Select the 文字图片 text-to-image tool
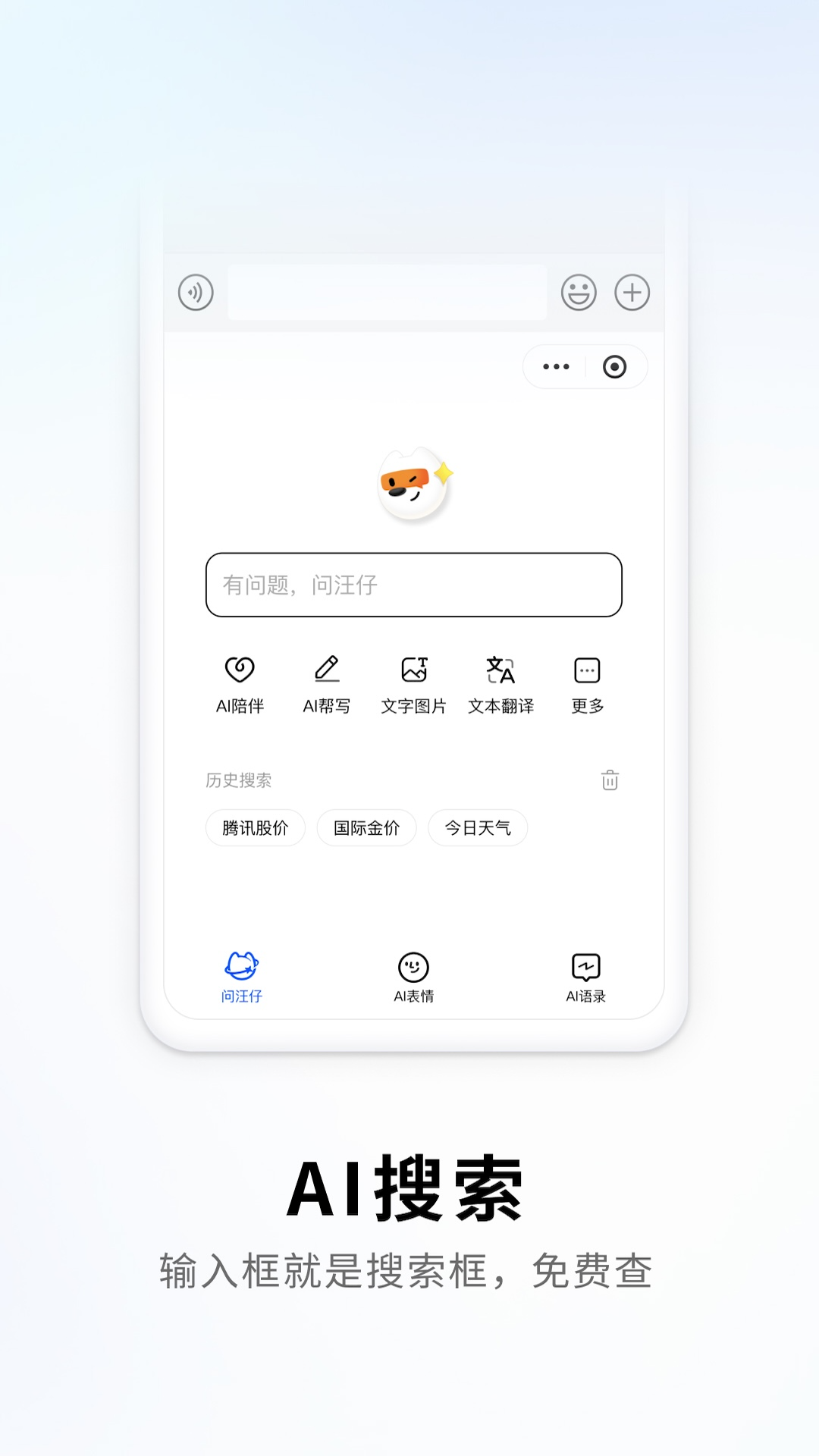819x1456 pixels. coord(413,681)
